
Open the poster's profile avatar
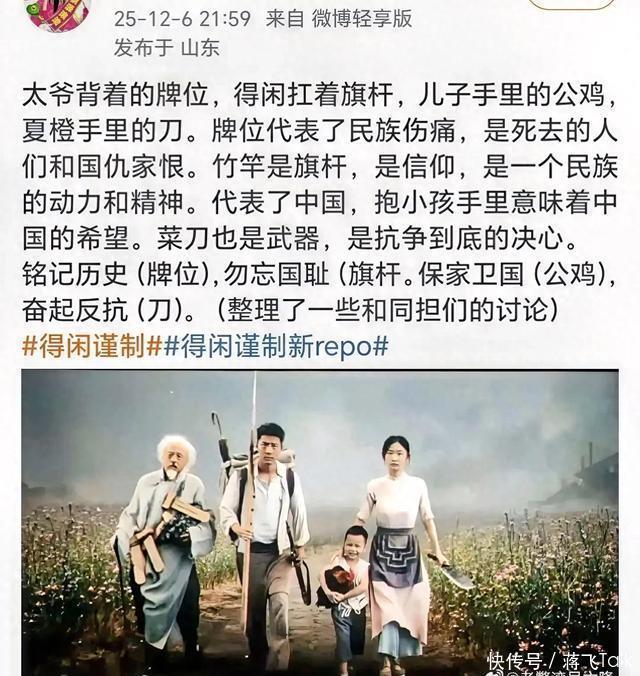click(x=57, y=13)
